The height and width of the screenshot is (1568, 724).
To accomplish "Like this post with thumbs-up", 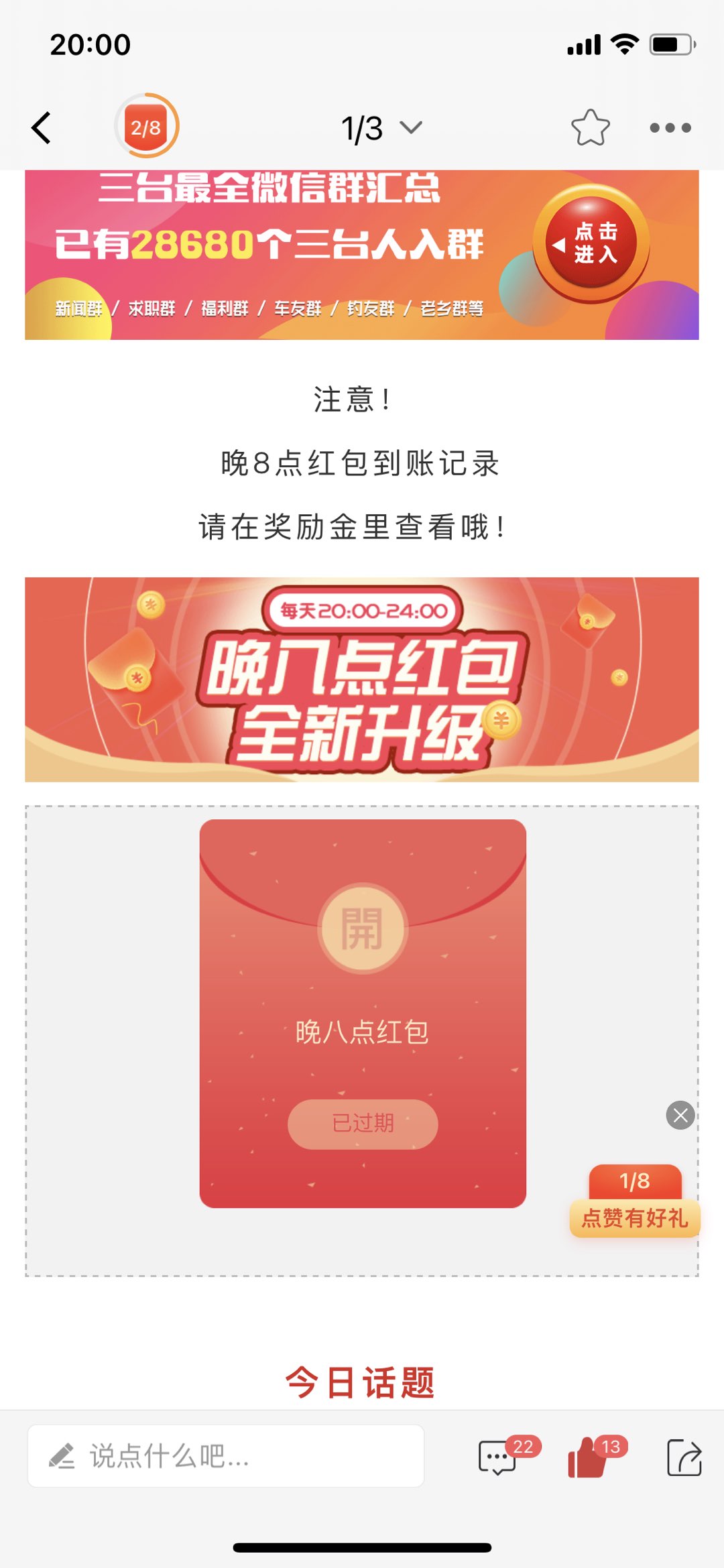I will coord(589,1457).
